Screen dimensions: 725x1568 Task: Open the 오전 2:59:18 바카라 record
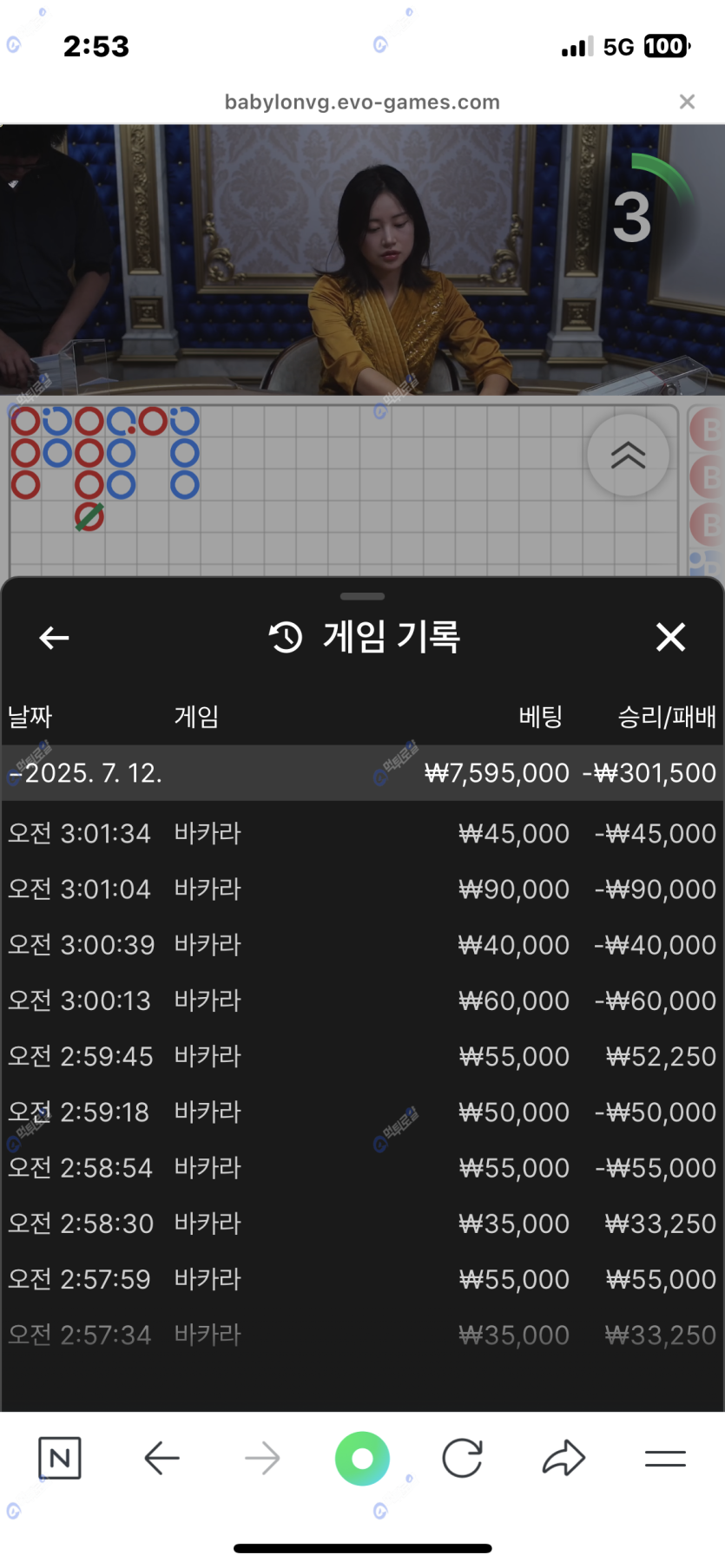tap(362, 1112)
